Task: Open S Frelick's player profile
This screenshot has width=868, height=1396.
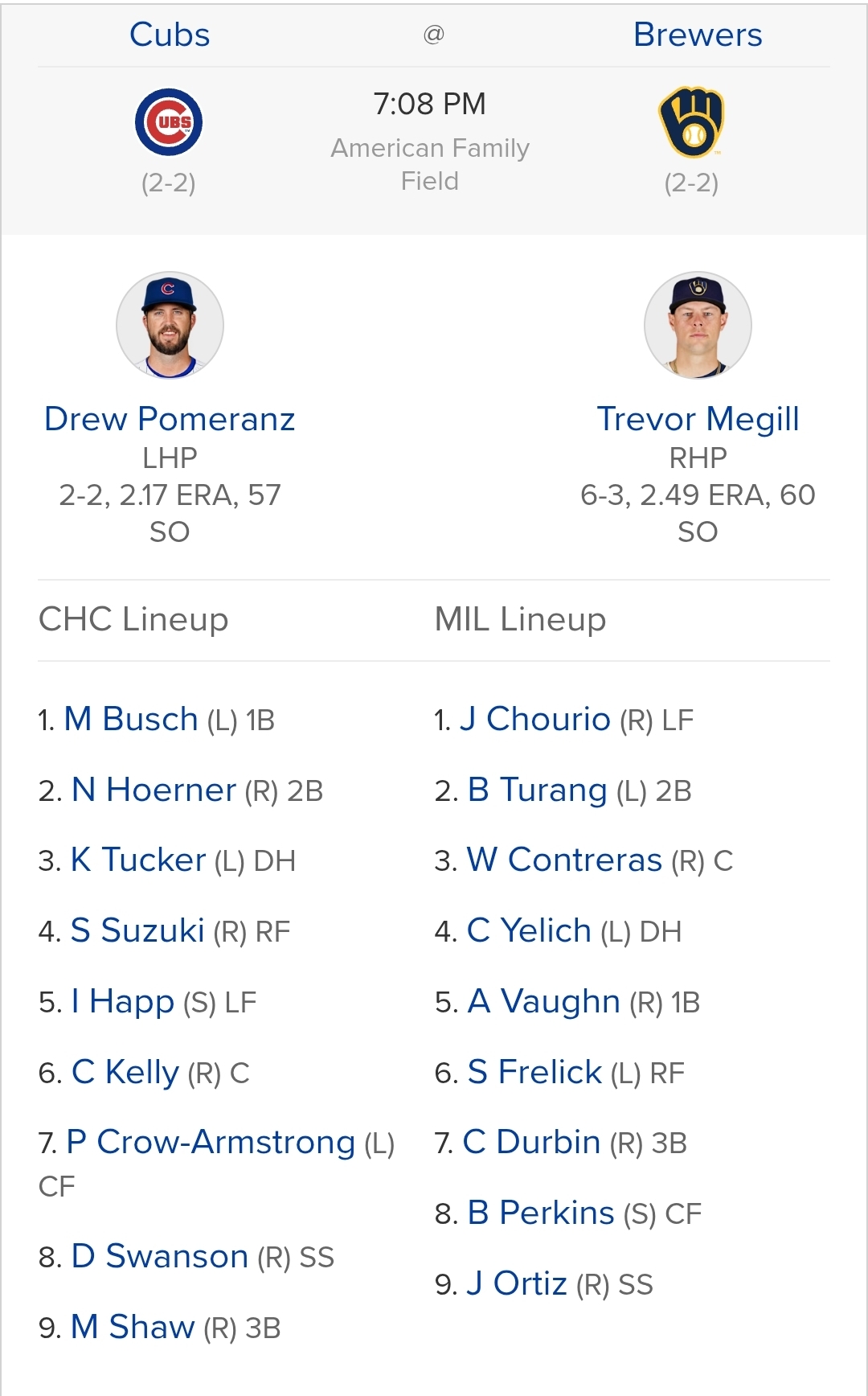Action: [x=534, y=1072]
